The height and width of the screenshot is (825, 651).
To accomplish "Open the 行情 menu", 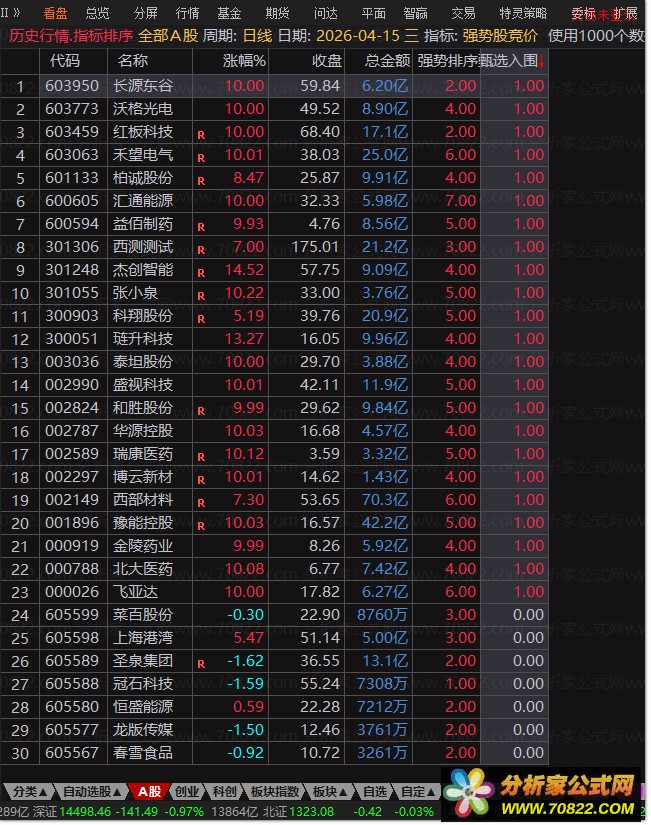I will pyautogui.click(x=187, y=13).
